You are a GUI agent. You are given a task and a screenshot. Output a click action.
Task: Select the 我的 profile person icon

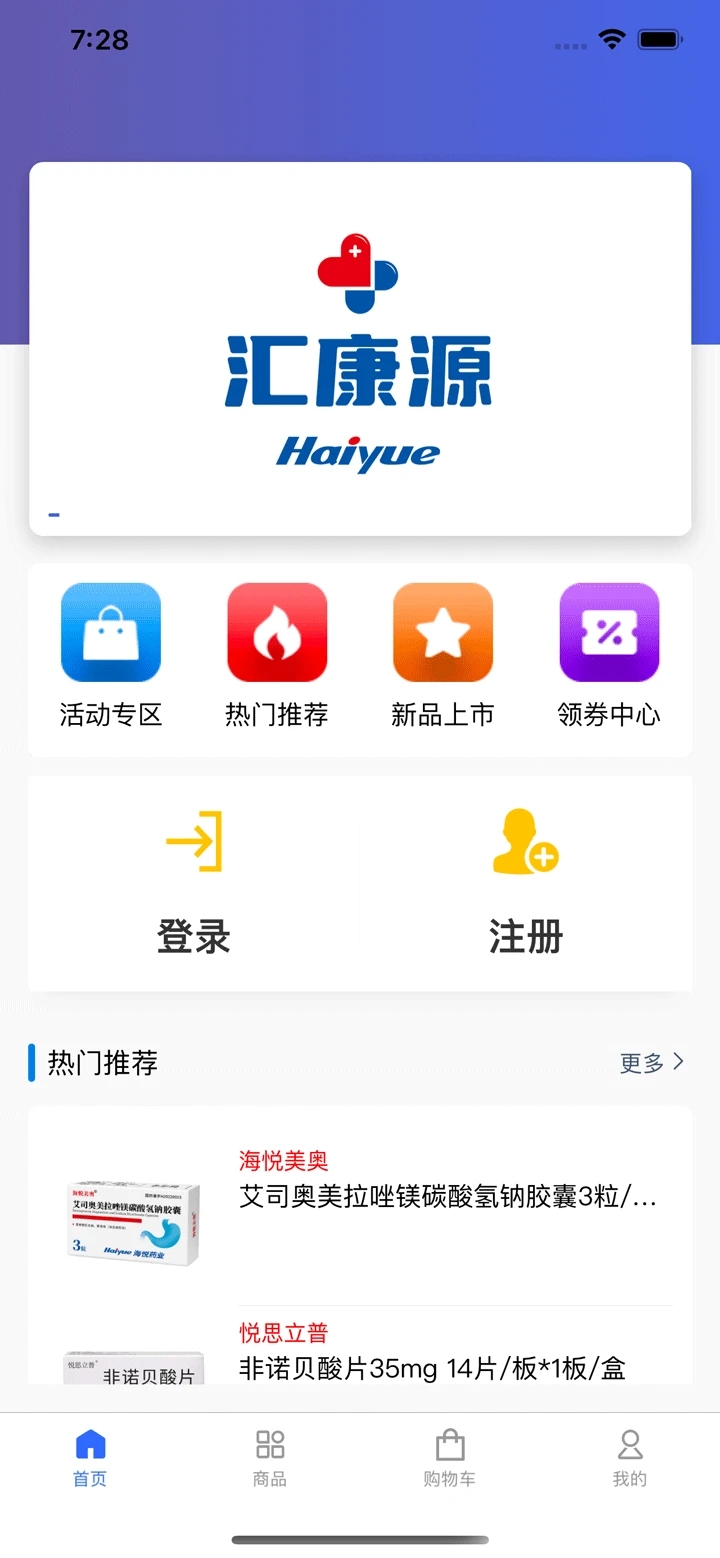click(x=629, y=1441)
